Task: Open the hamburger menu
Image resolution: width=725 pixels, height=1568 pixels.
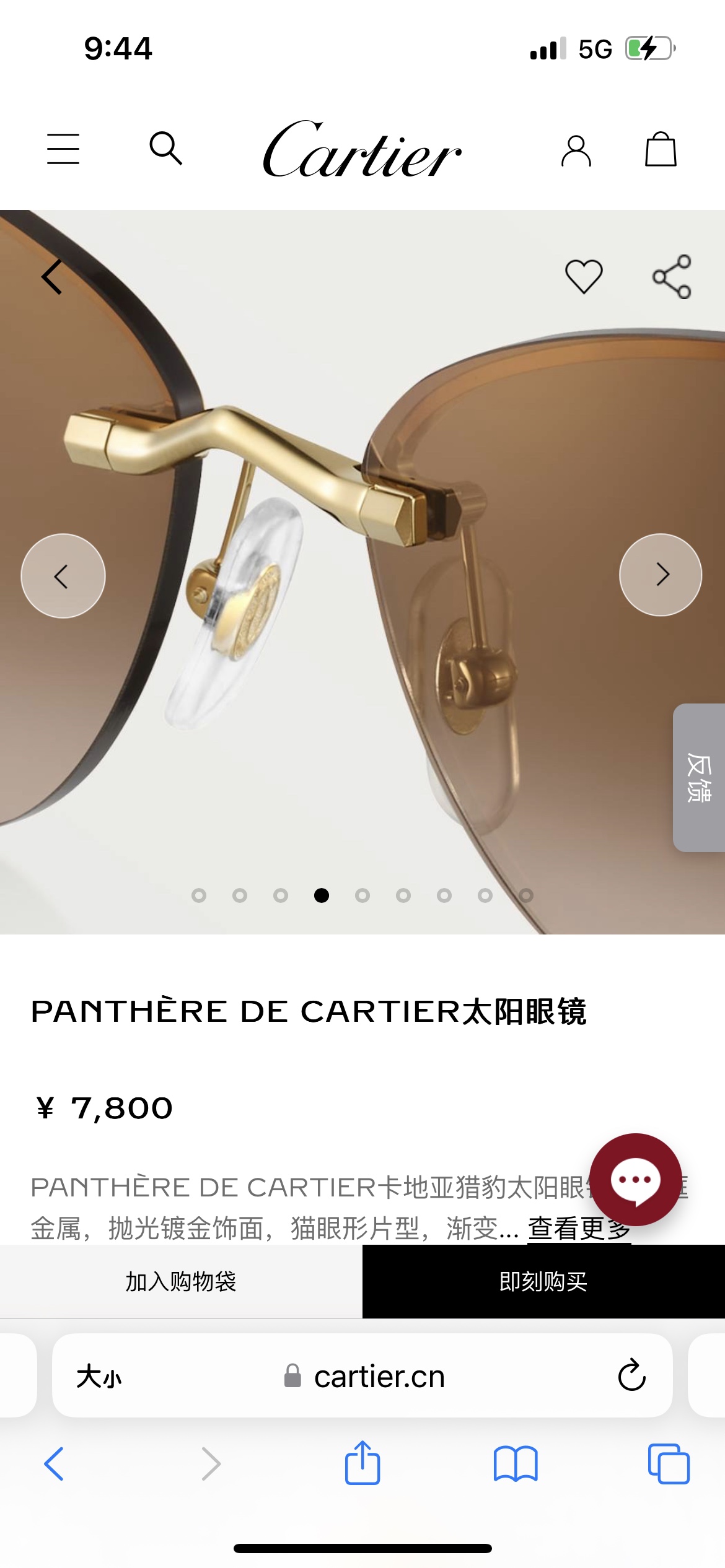Action: 63,149
